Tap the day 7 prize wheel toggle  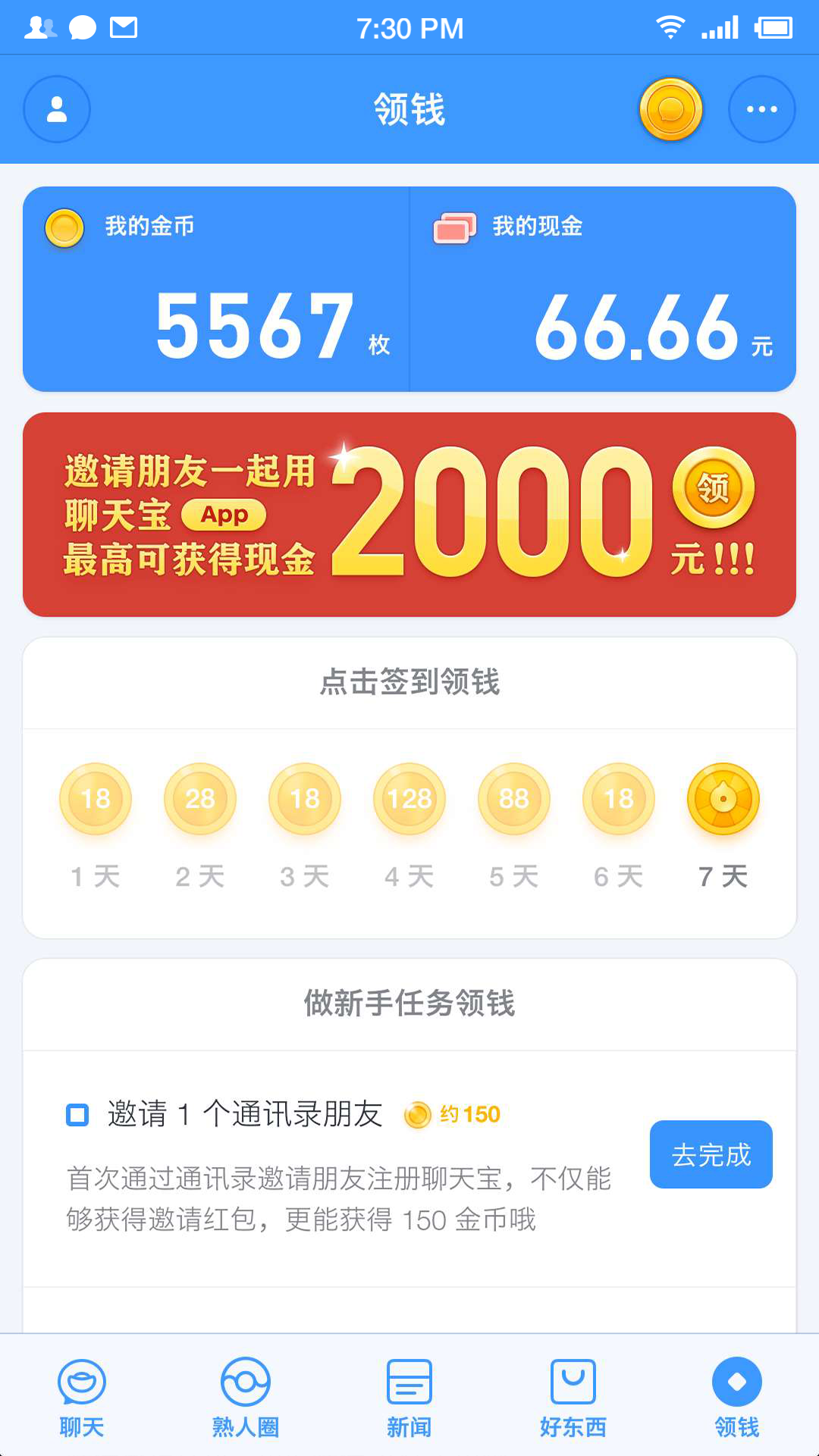[x=723, y=799]
